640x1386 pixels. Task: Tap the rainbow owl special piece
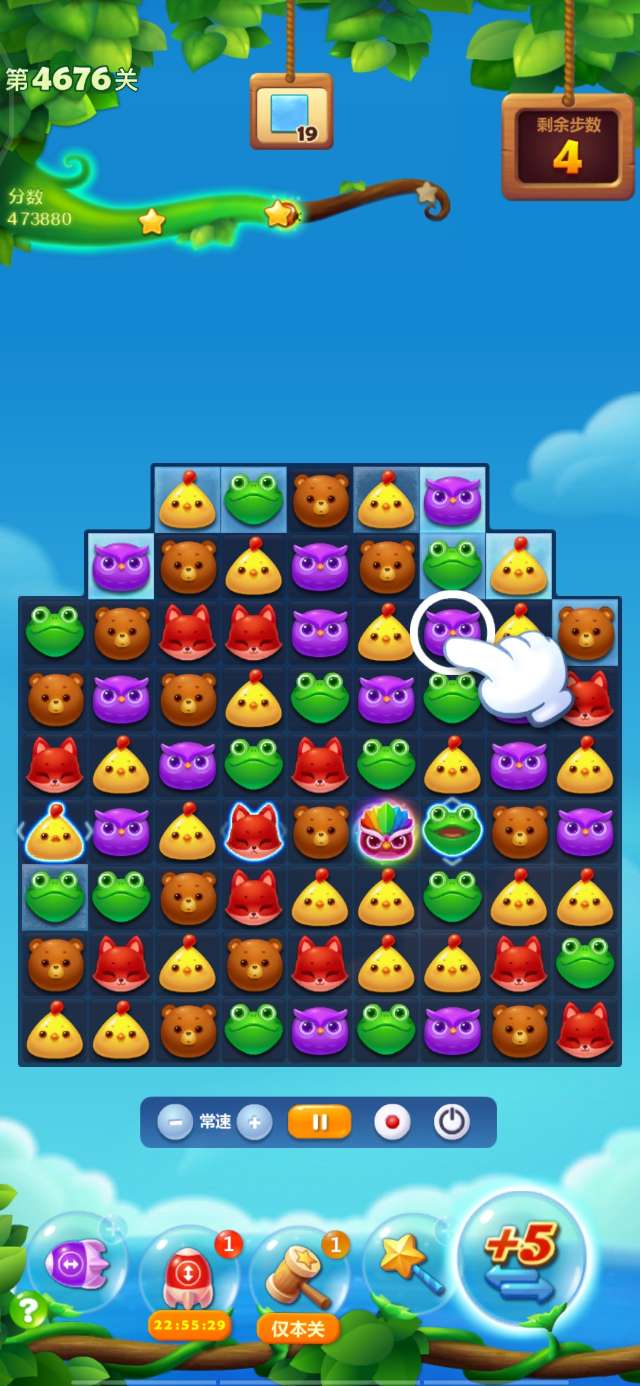[x=386, y=831]
